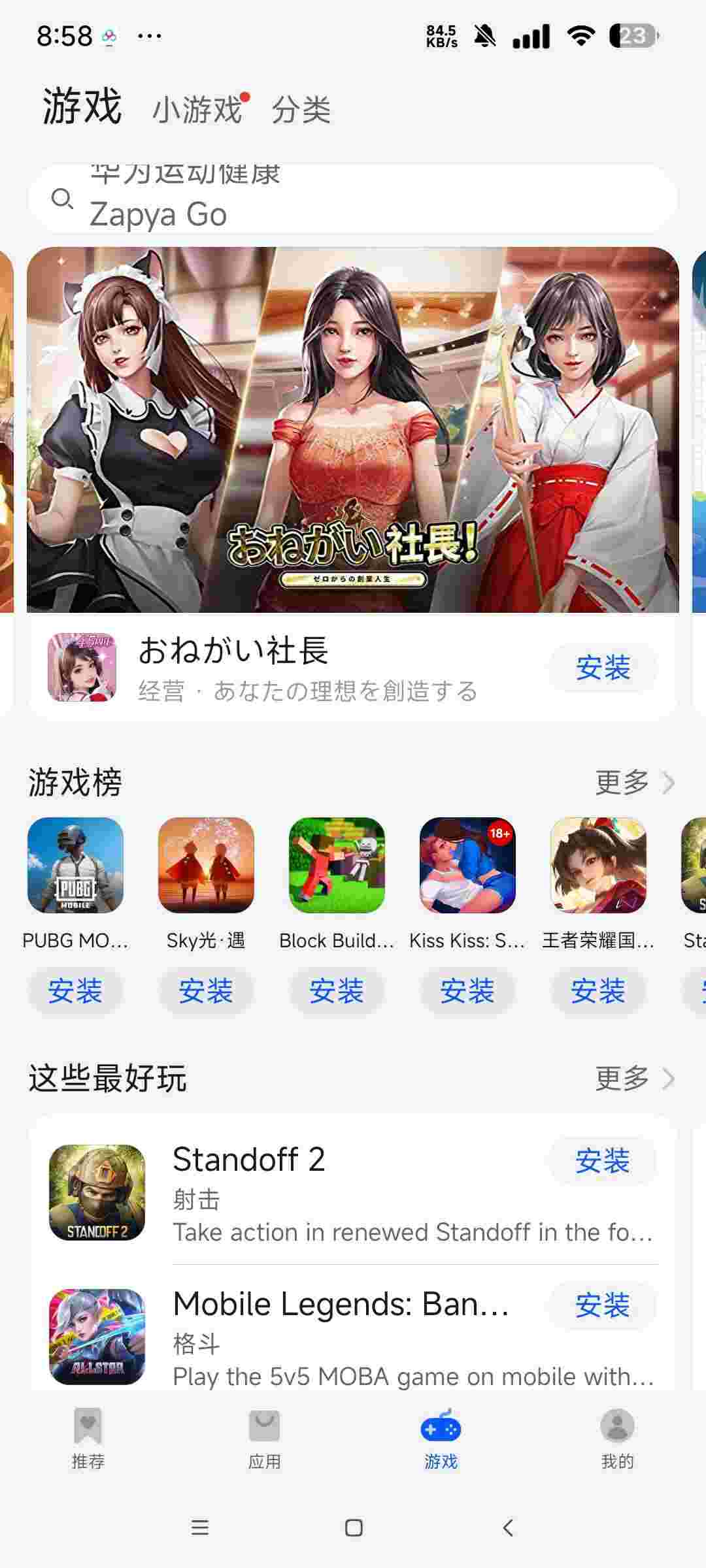The height and width of the screenshot is (1568, 706).
Task: Open the PUBG MOBILE game icon
Action: (75, 865)
